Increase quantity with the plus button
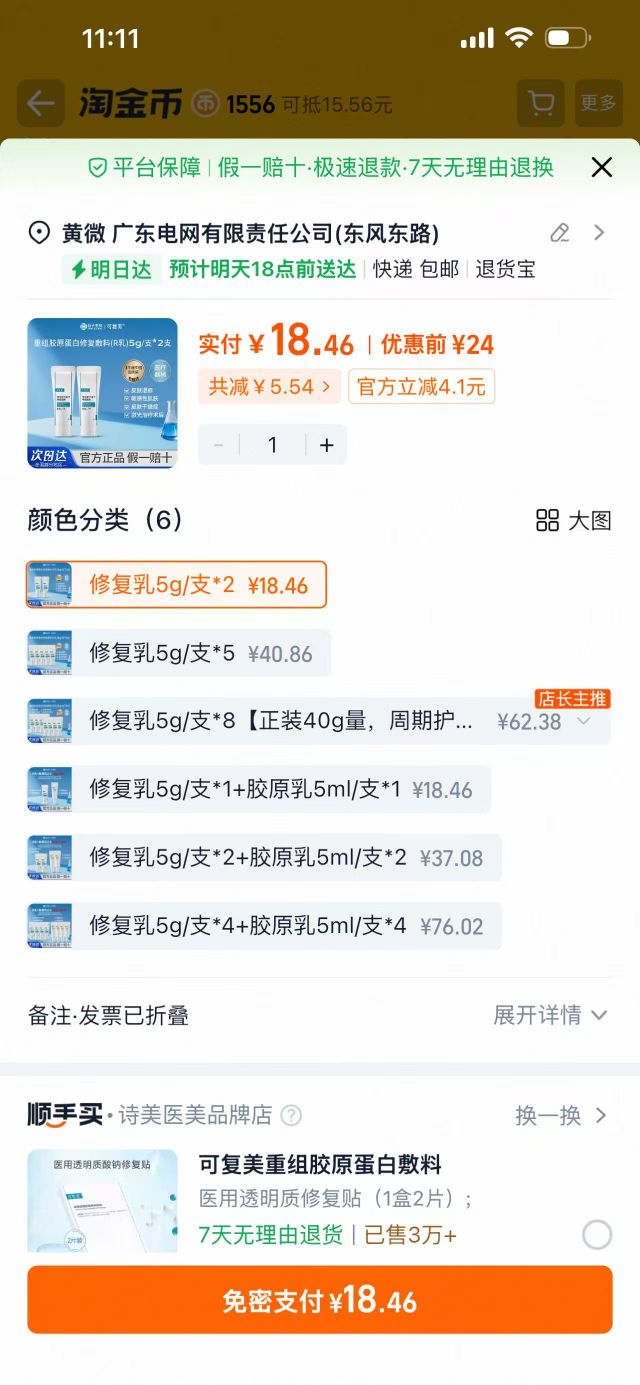The image size is (640, 1385). tap(326, 445)
